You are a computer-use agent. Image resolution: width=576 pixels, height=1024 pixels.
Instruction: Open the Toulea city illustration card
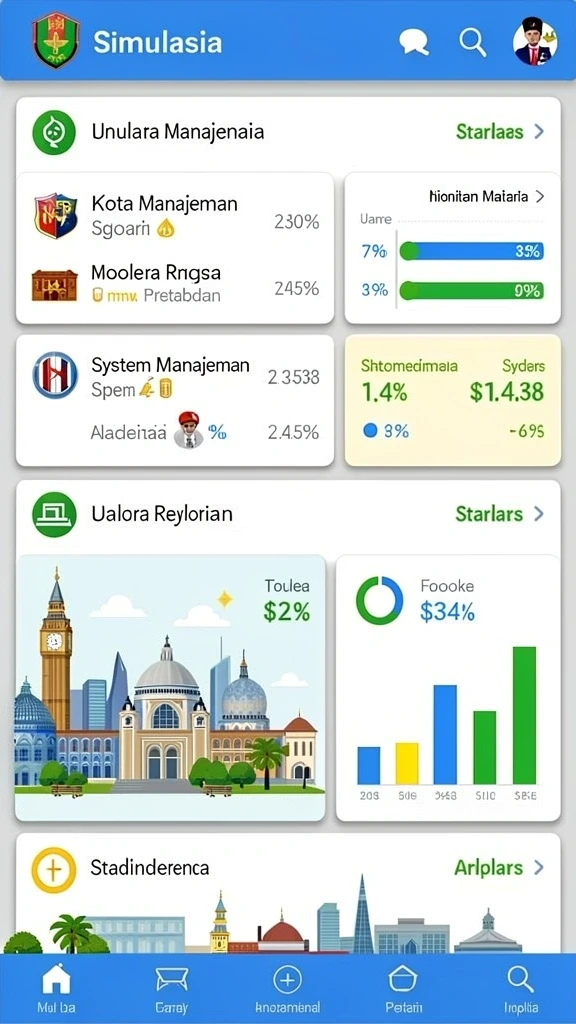tap(170, 688)
